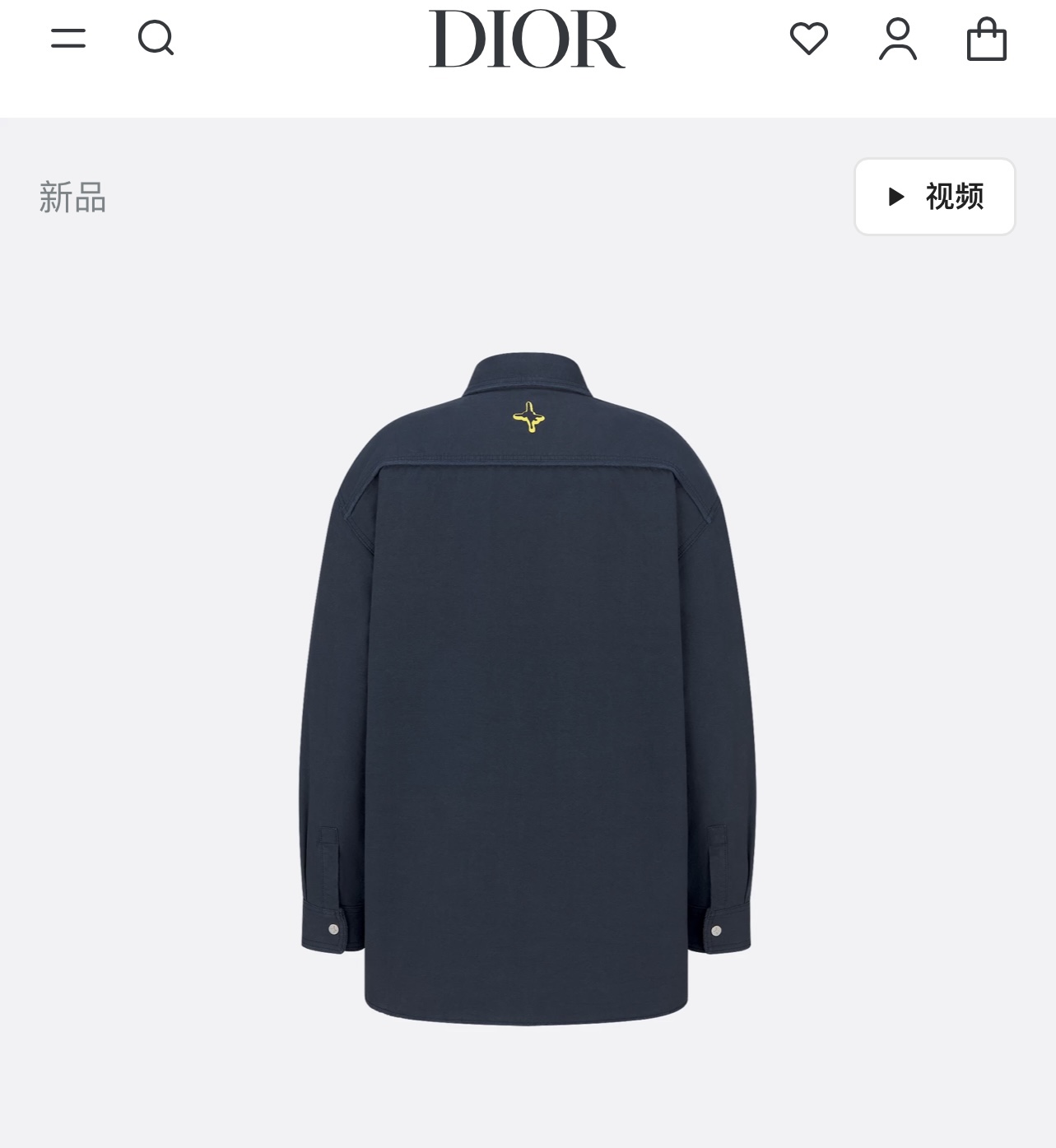The height and width of the screenshot is (1148, 1056).
Task: Go to the Dior home logo
Action: pyautogui.click(x=527, y=39)
